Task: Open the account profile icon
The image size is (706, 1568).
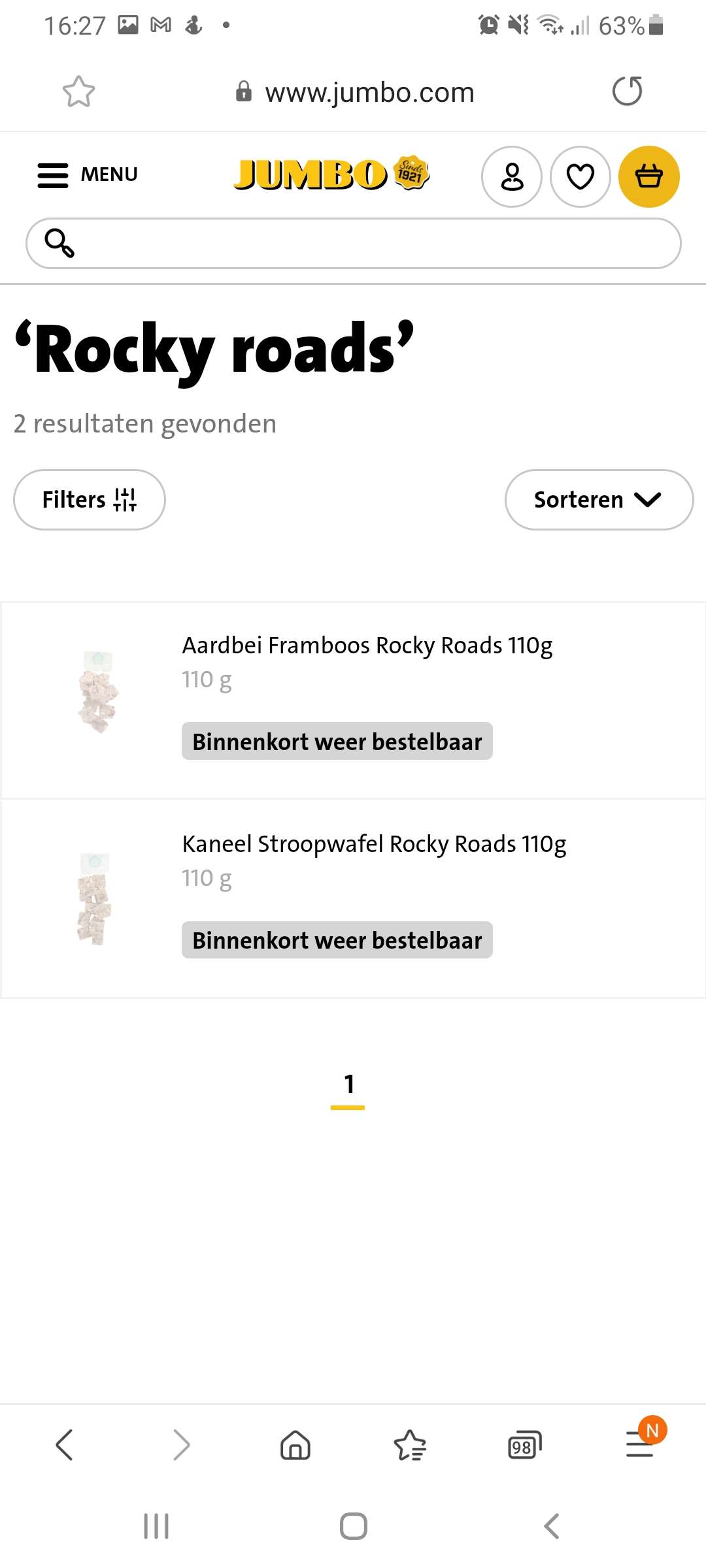Action: click(x=512, y=176)
